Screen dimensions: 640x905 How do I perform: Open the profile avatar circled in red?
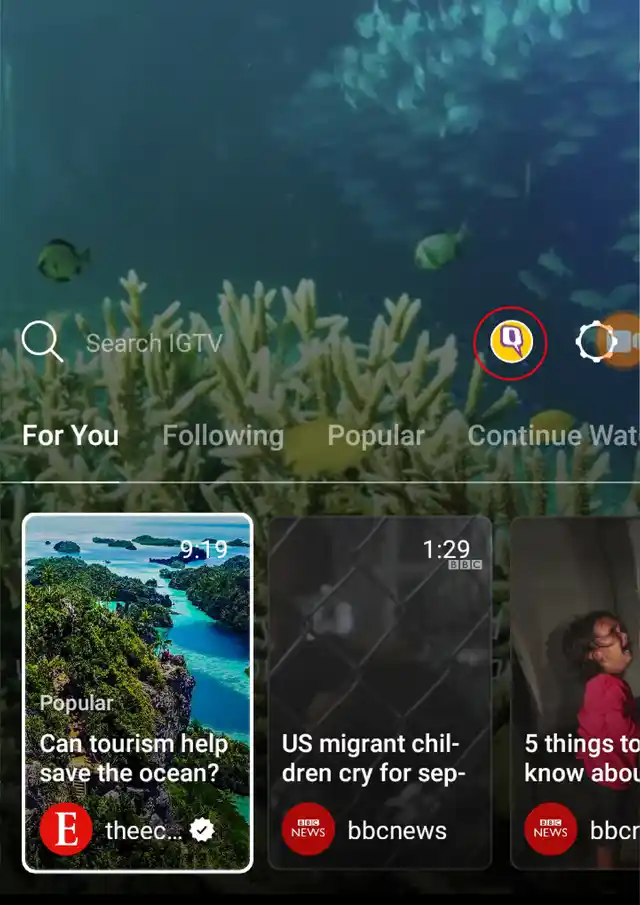511,343
